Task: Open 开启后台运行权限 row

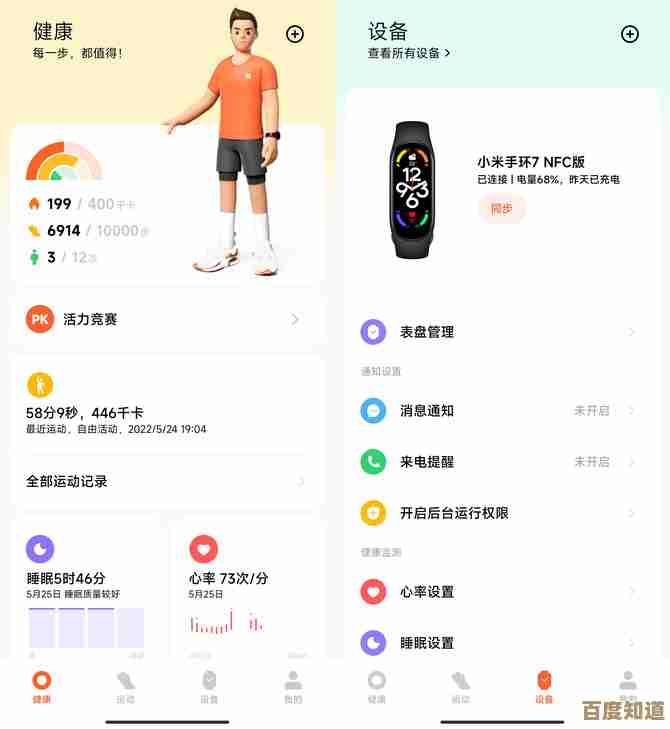Action: 499,513
